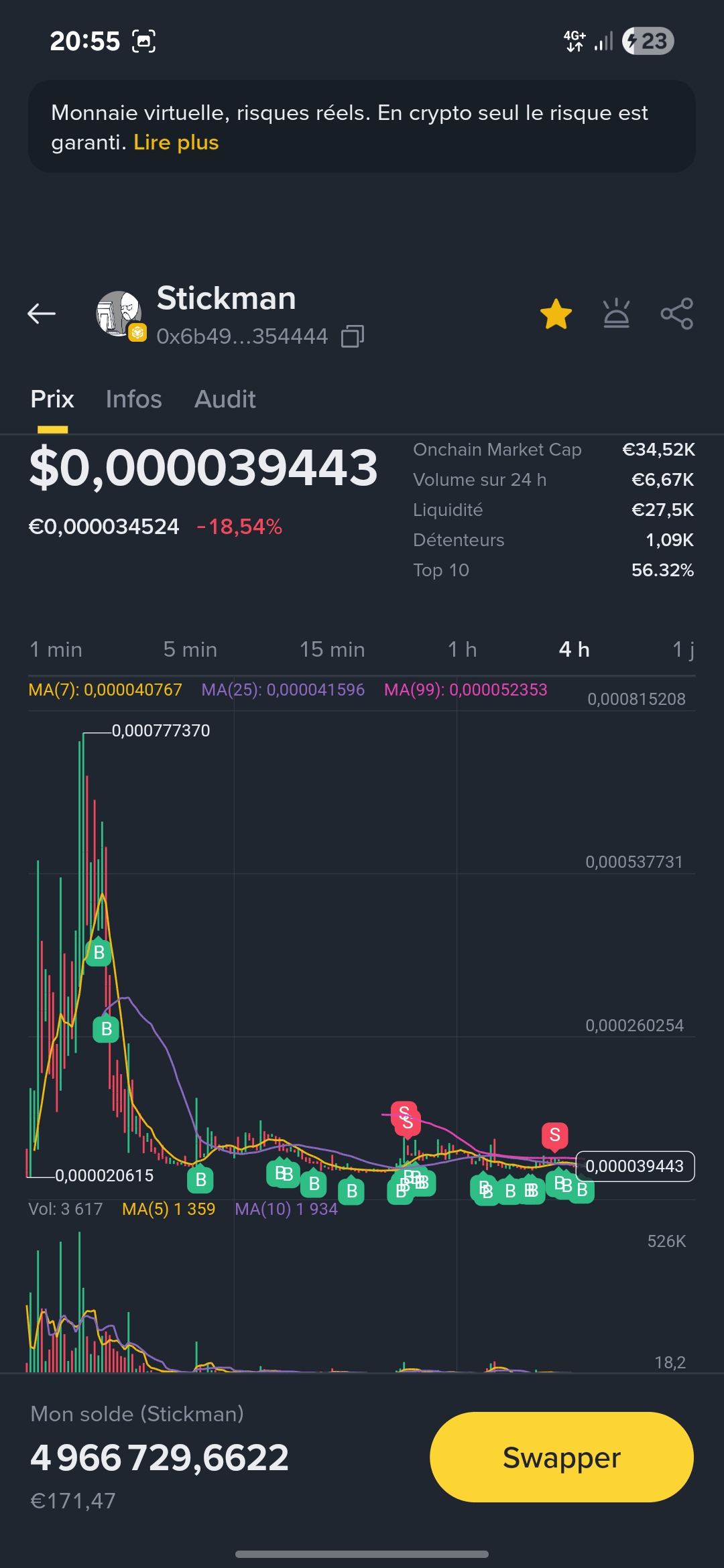Choose the 1 h chart timeframe
This screenshot has height=1568, width=724.
click(463, 649)
